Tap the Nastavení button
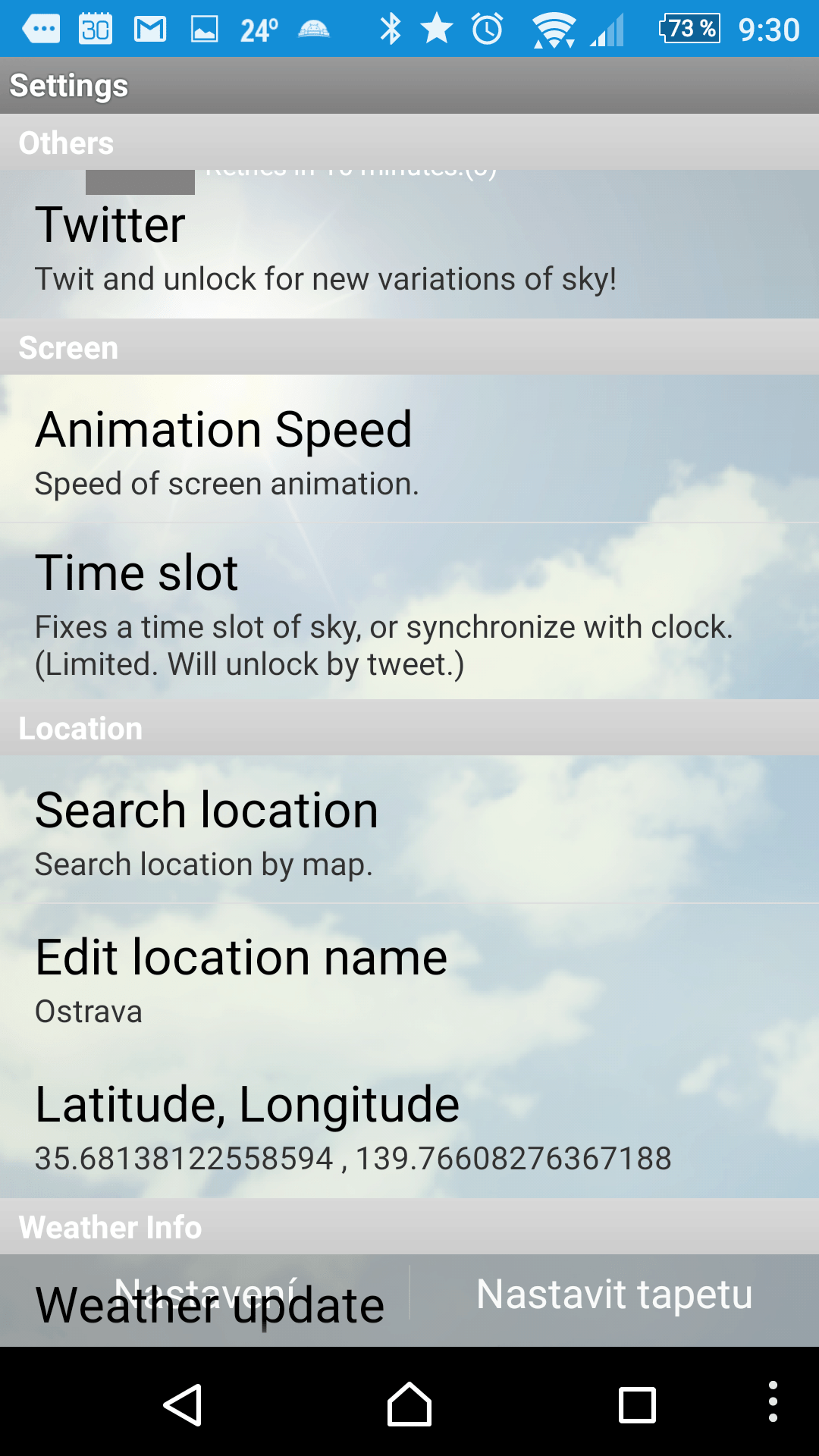 (205, 1294)
